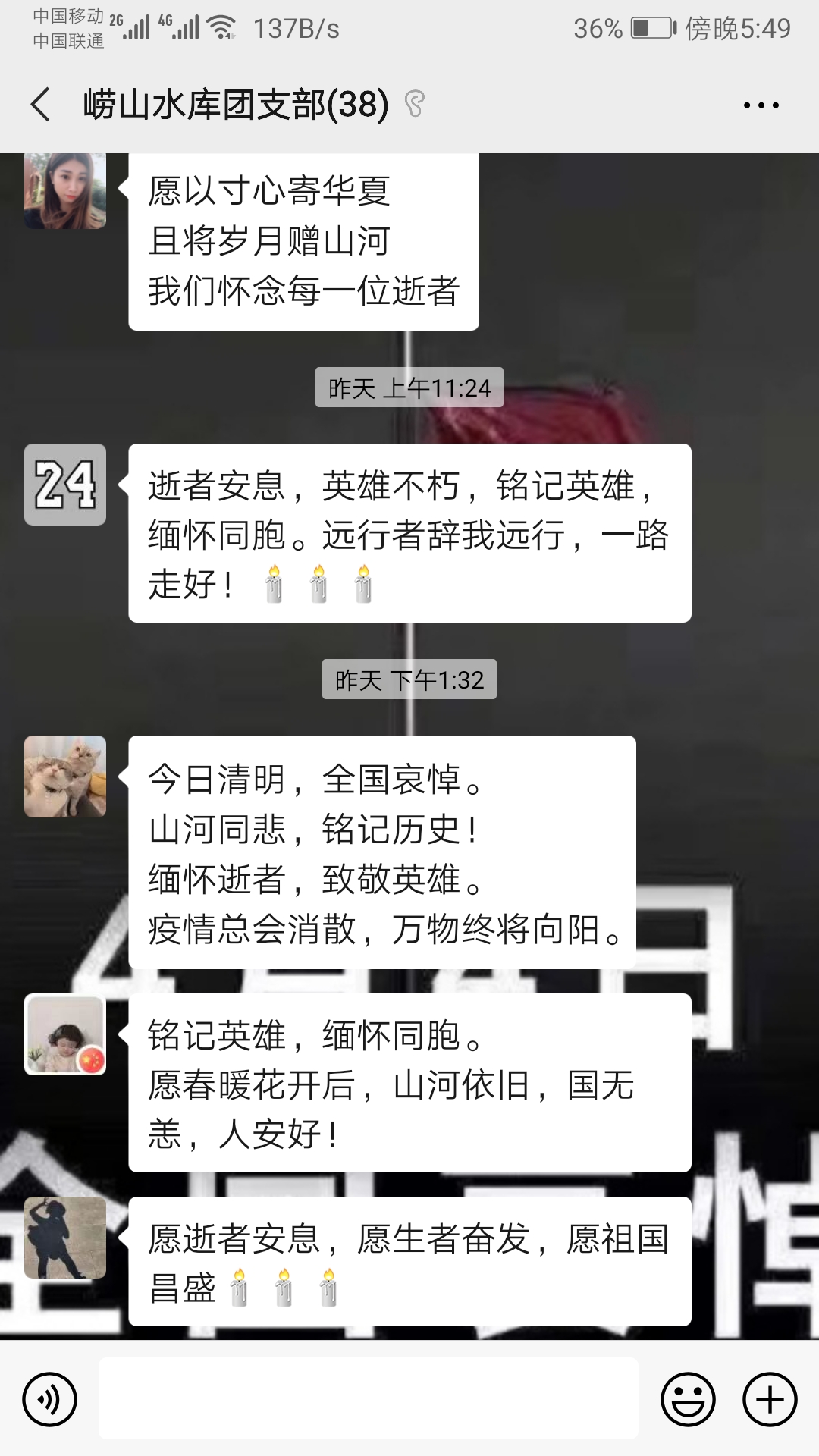Open the profile with the flag-badge baby avatar

[65, 1034]
